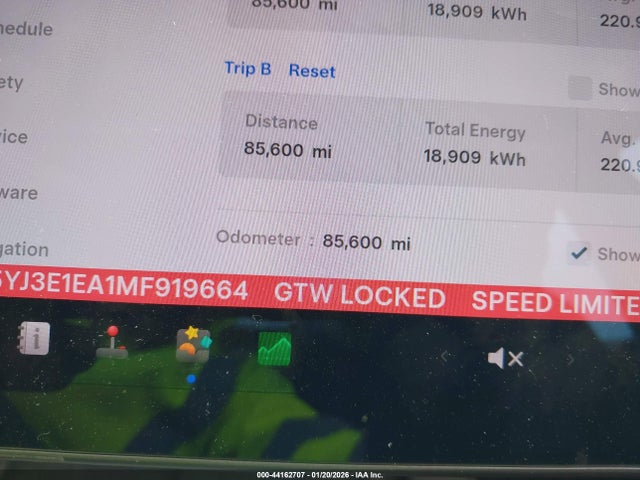Tap the Trip B name link
The image size is (640, 480).
247,68
